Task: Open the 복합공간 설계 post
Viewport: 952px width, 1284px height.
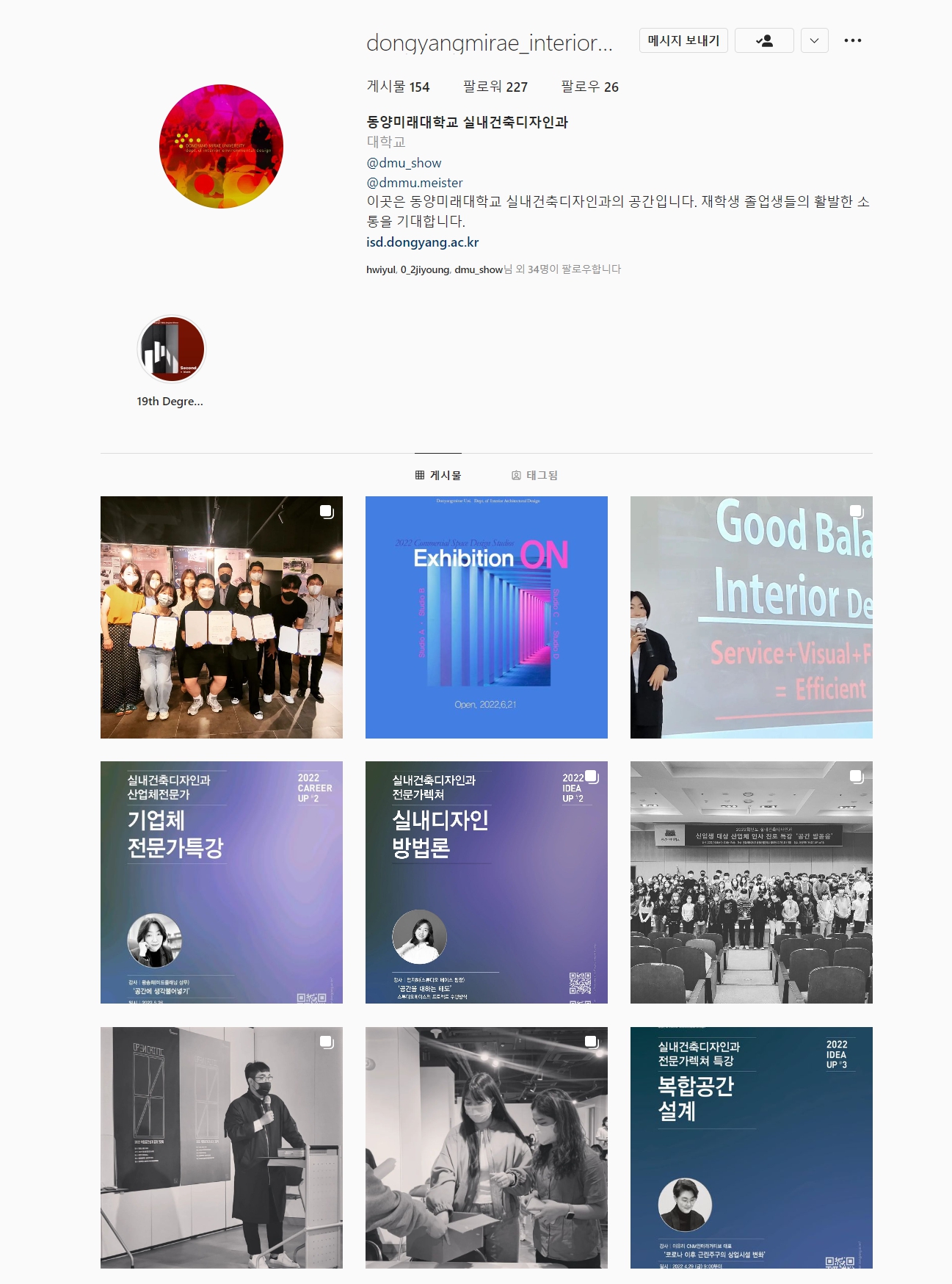Action: click(x=751, y=1147)
